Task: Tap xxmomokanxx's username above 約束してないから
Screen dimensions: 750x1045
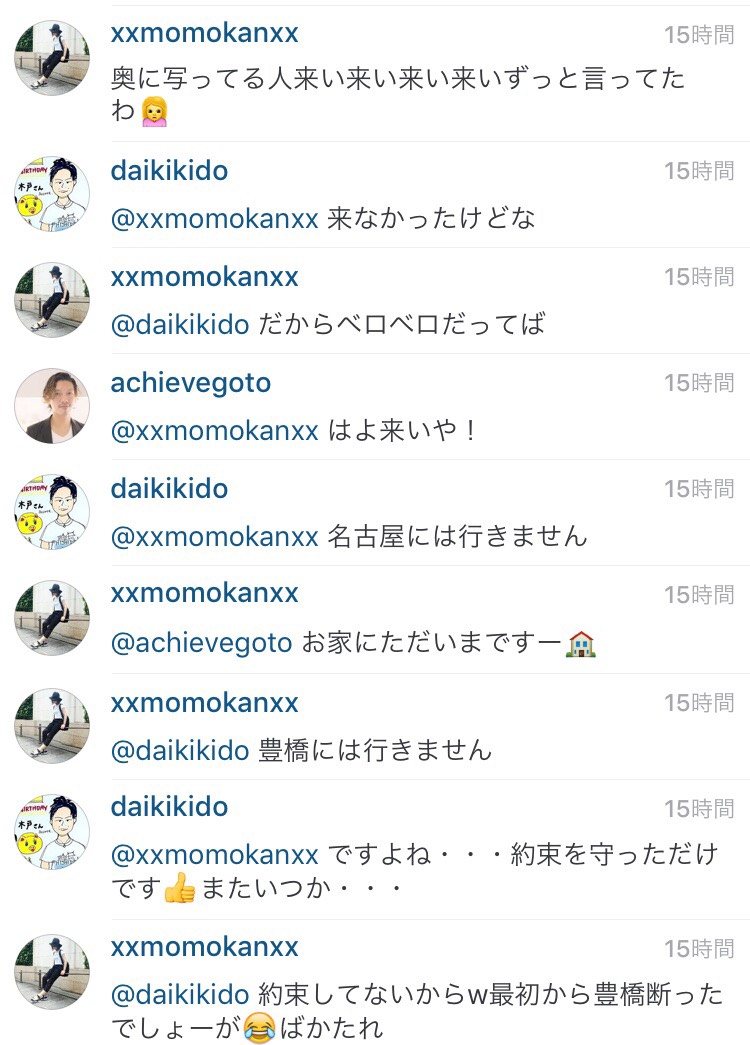Action: point(204,947)
